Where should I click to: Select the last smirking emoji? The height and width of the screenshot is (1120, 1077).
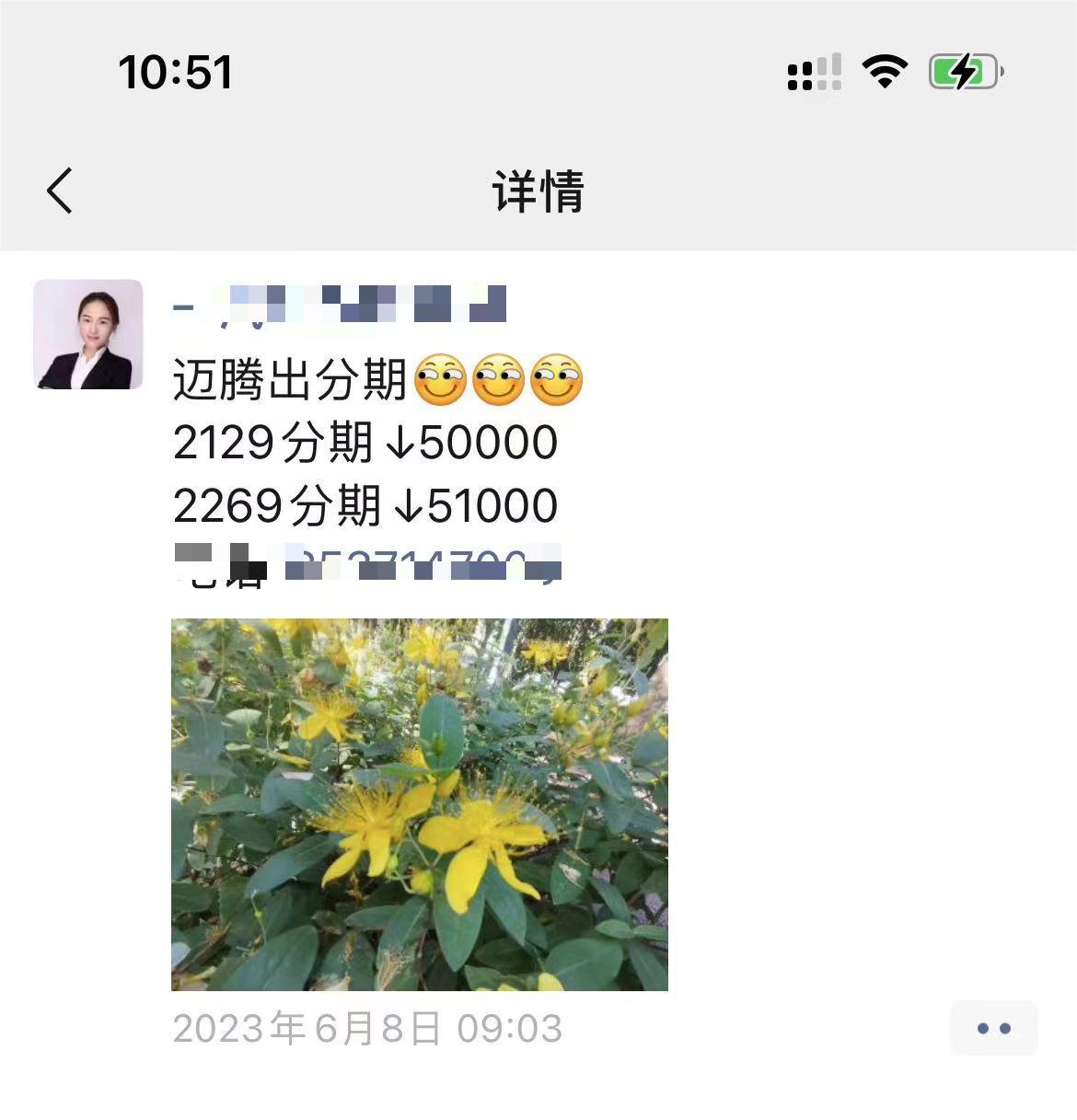click(x=559, y=382)
